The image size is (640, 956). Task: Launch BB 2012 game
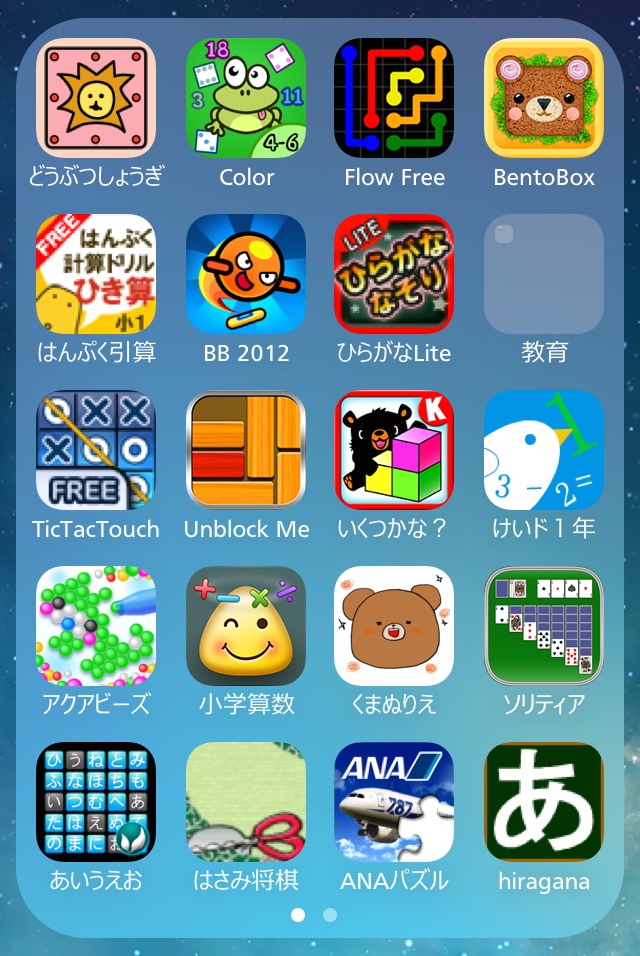coord(246,274)
